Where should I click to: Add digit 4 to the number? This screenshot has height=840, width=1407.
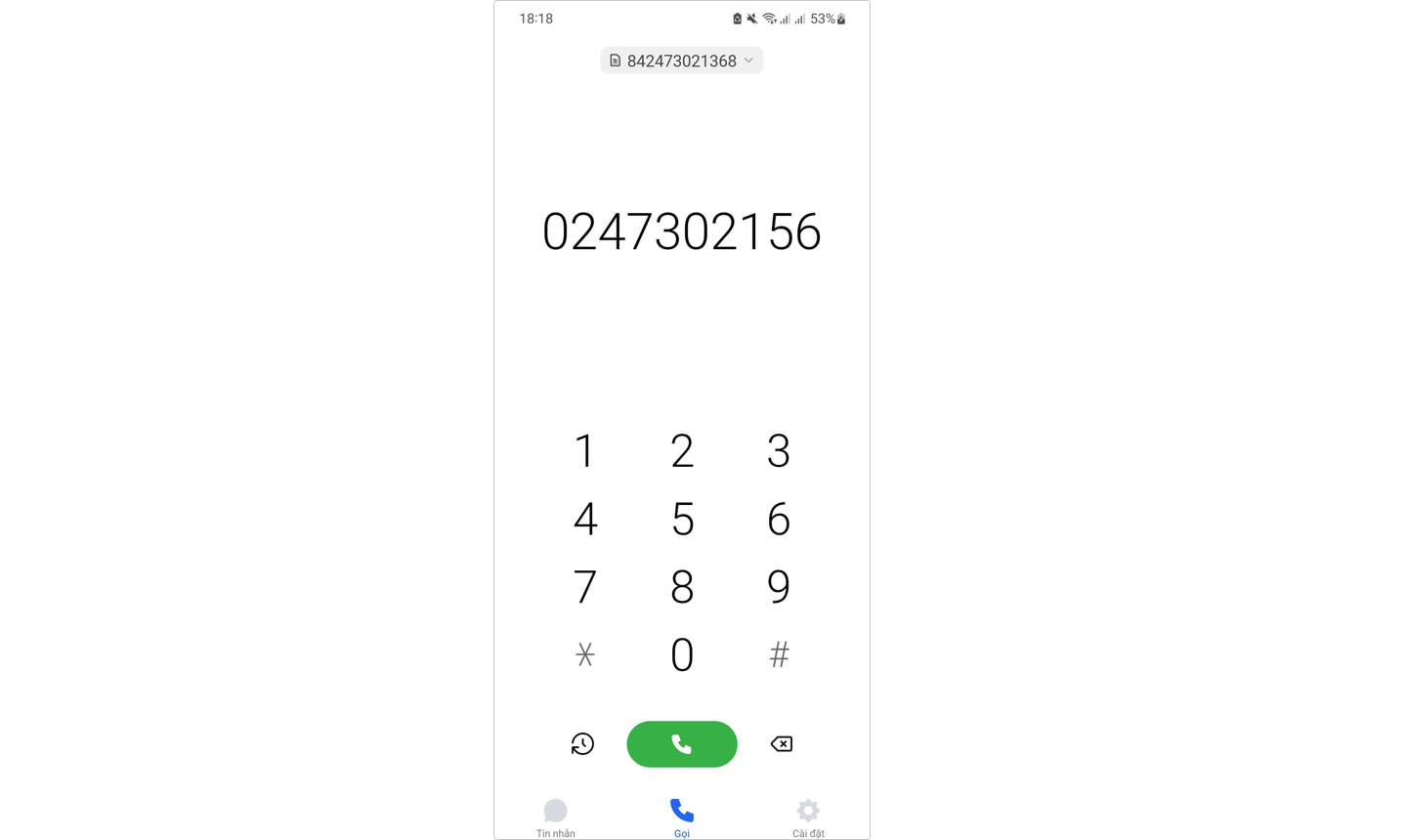click(x=584, y=520)
